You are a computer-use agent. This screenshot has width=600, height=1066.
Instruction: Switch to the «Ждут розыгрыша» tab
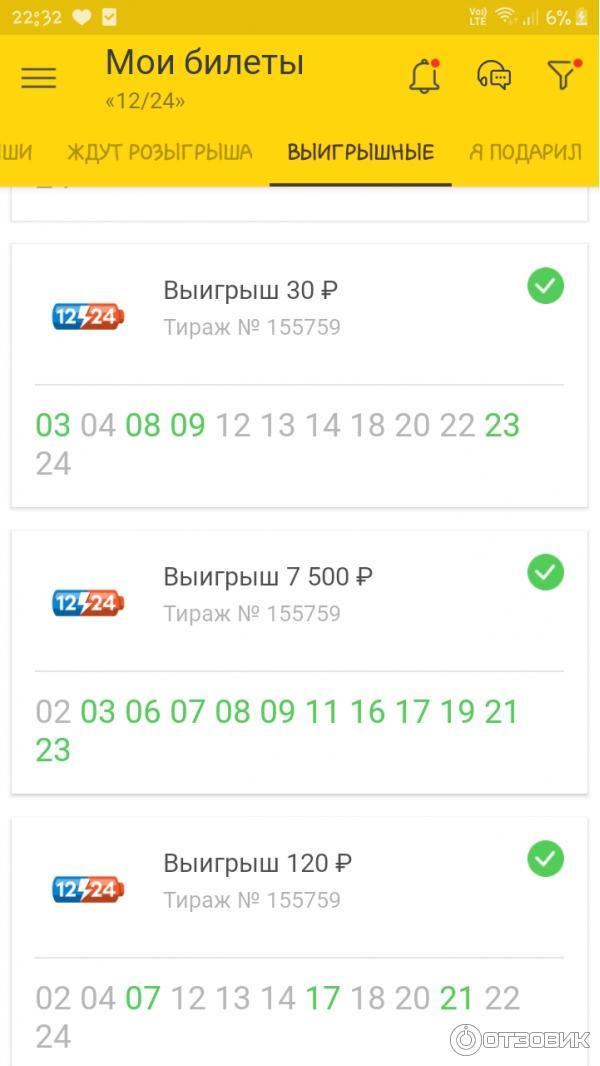tap(159, 153)
